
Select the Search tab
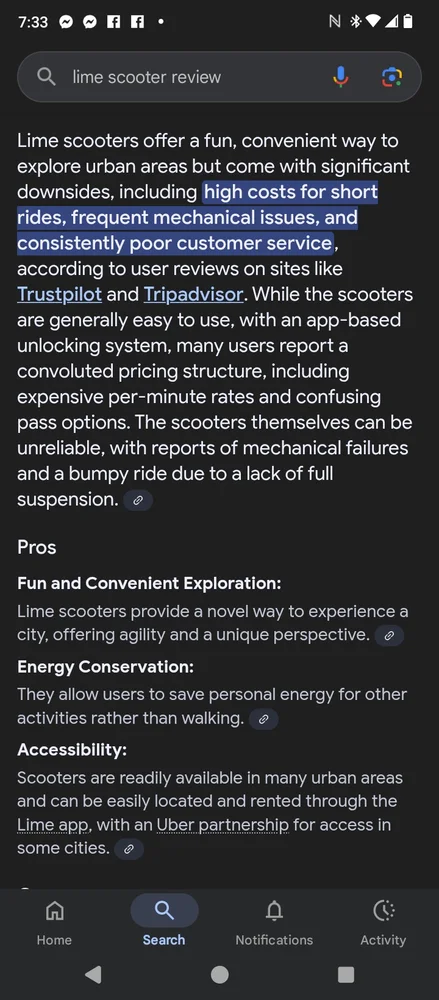(164, 922)
